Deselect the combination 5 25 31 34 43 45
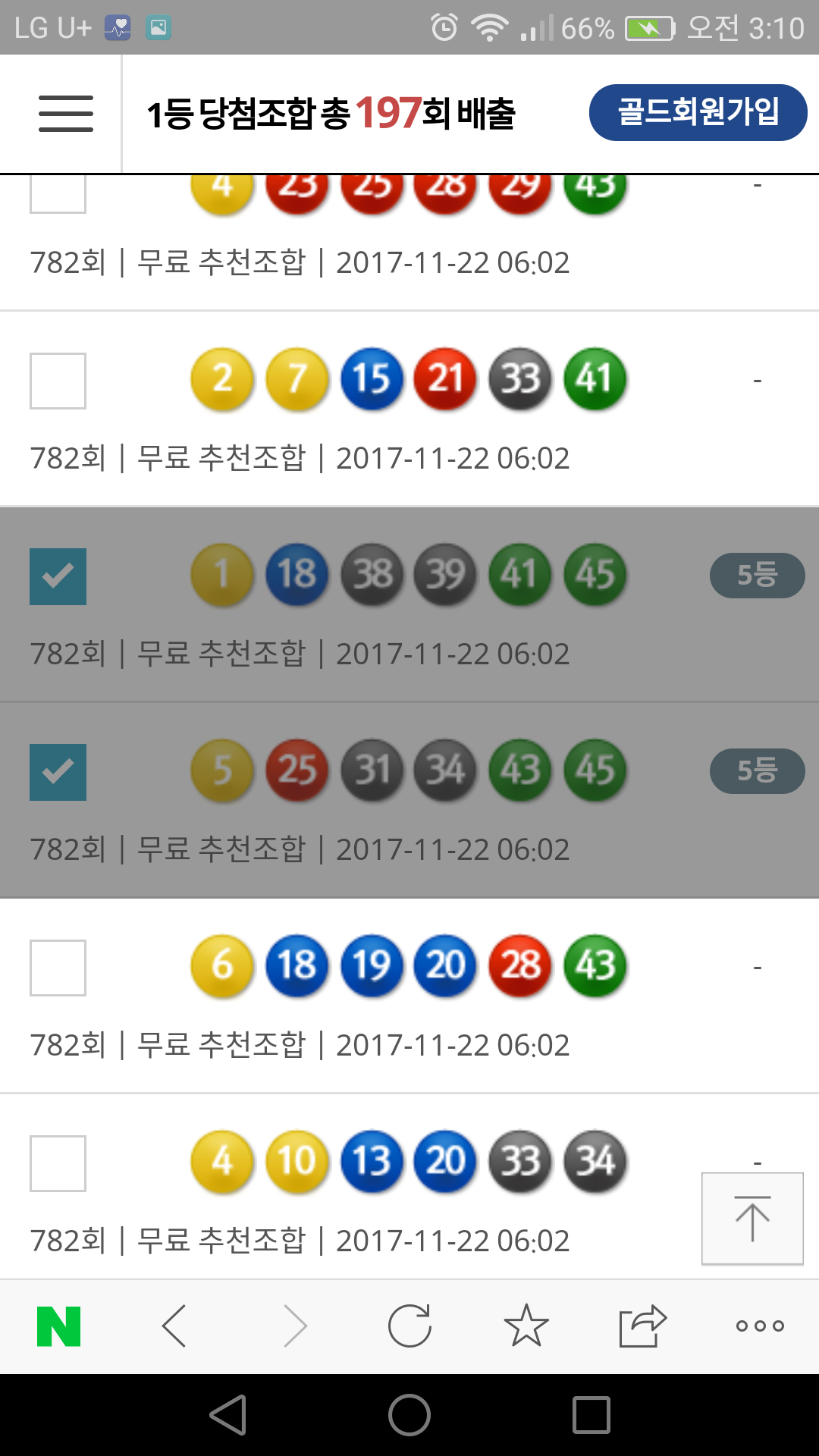819x1456 pixels. [58, 772]
